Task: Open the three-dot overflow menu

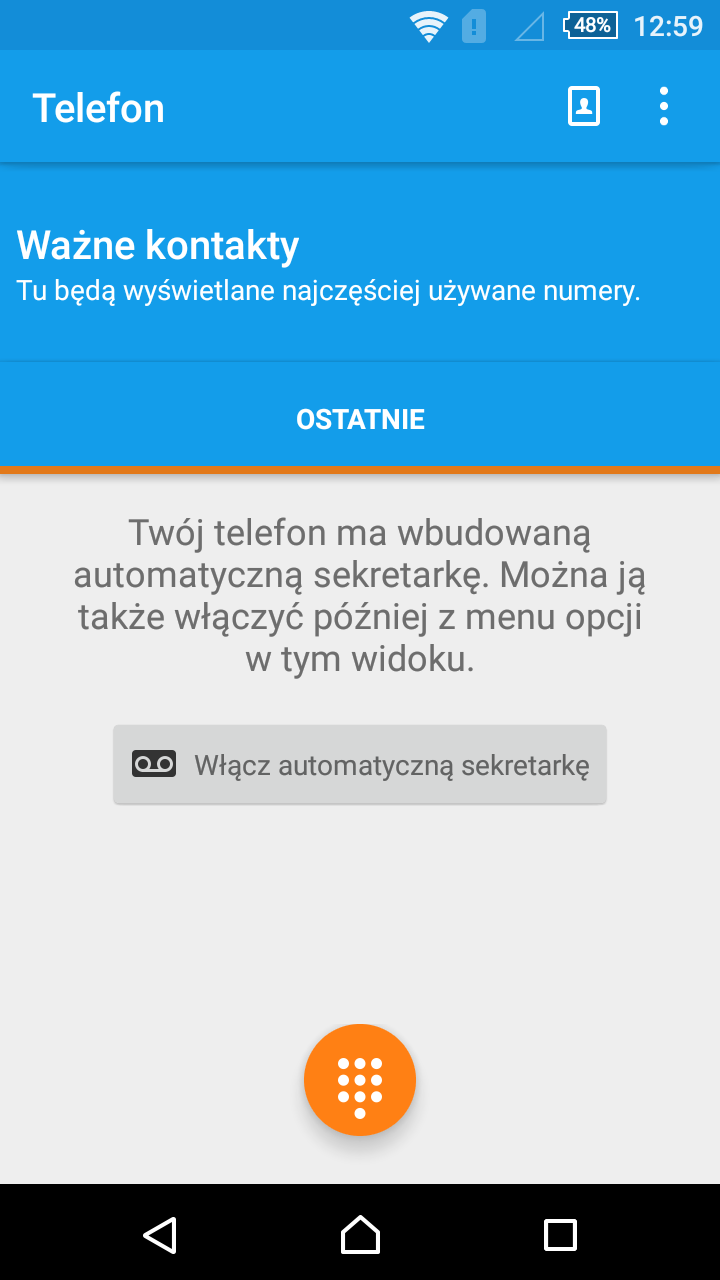Action: coord(664,107)
